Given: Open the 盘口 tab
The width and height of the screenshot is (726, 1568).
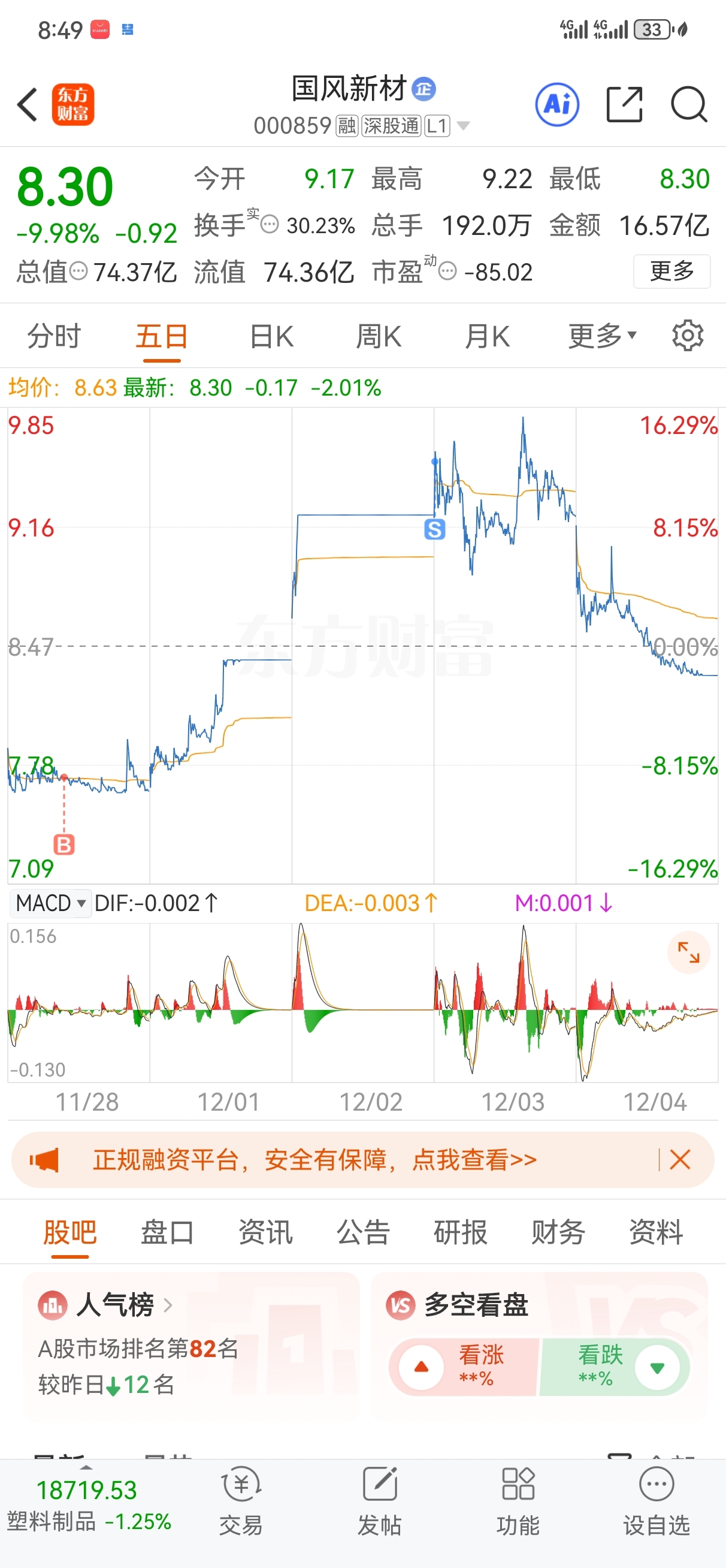Looking at the screenshot, I should tap(167, 1232).
